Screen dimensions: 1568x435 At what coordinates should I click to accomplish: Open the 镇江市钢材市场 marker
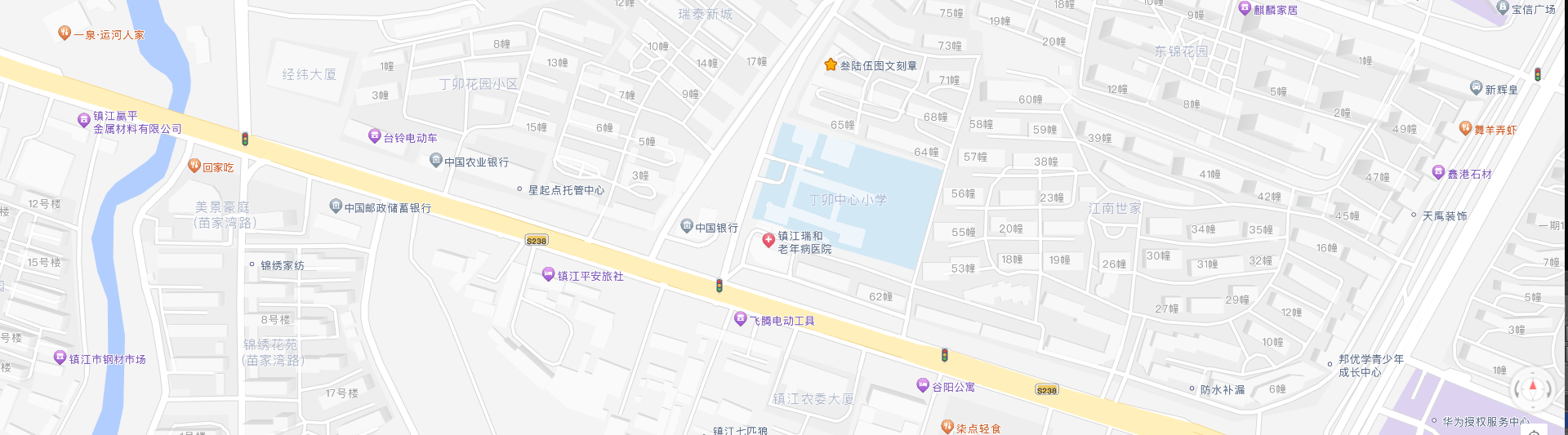(60, 357)
